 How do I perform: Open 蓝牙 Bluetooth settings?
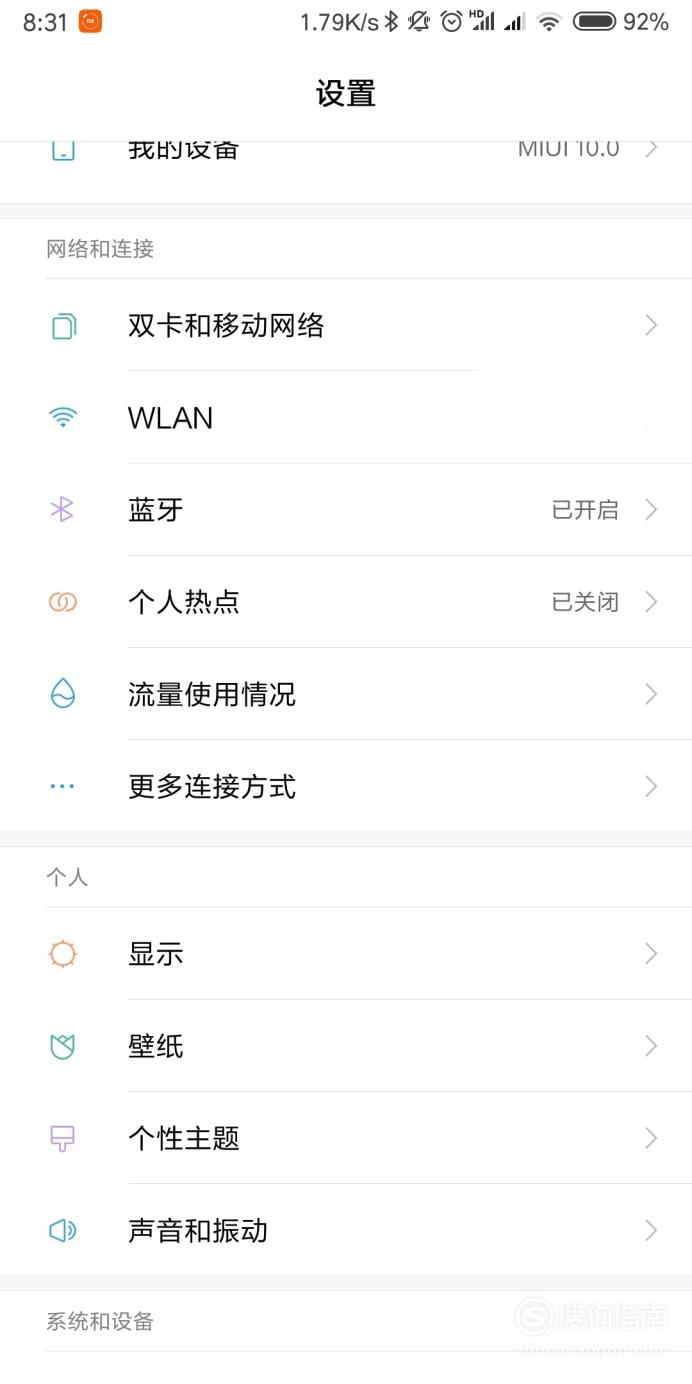pyautogui.click(x=346, y=509)
